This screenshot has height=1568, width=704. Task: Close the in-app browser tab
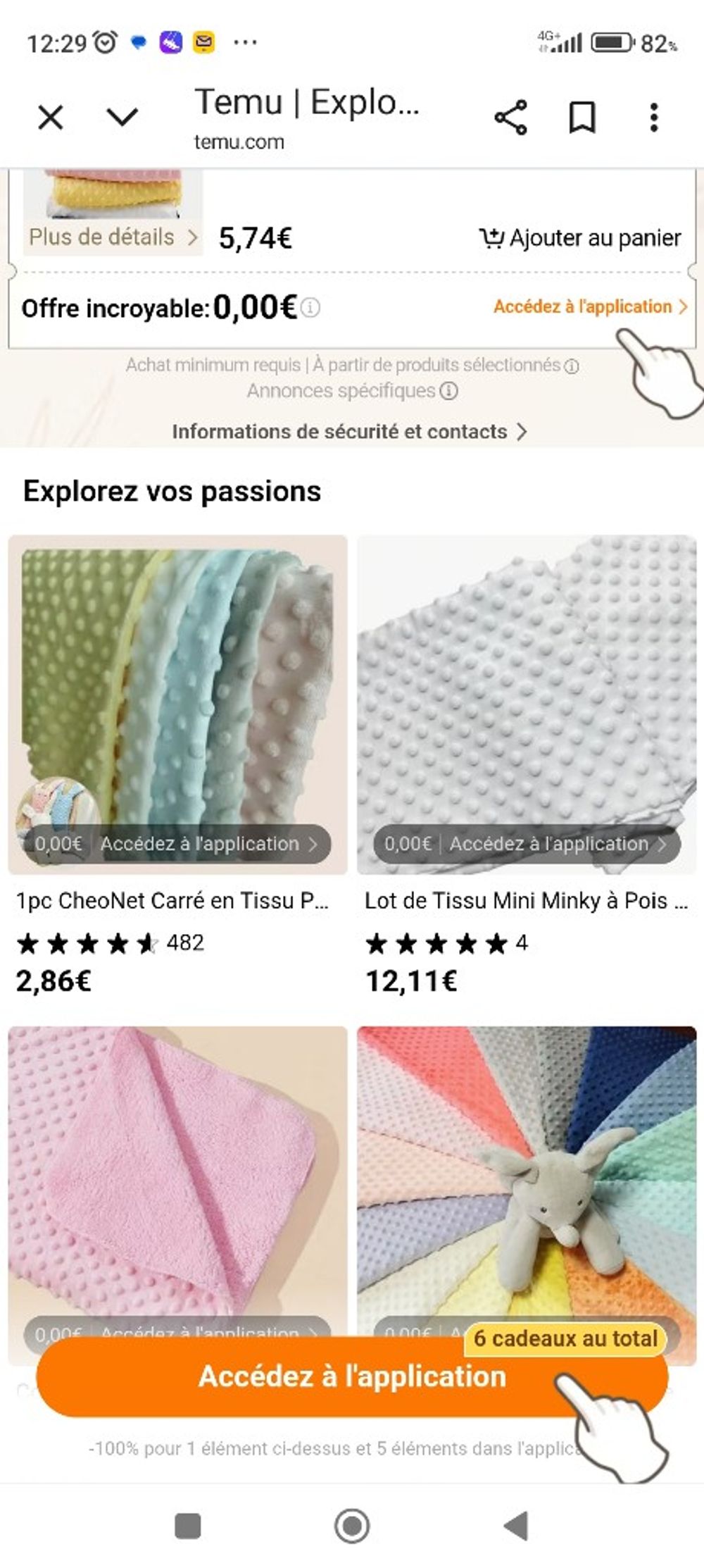pyautogui.click(x=51, y=117)
